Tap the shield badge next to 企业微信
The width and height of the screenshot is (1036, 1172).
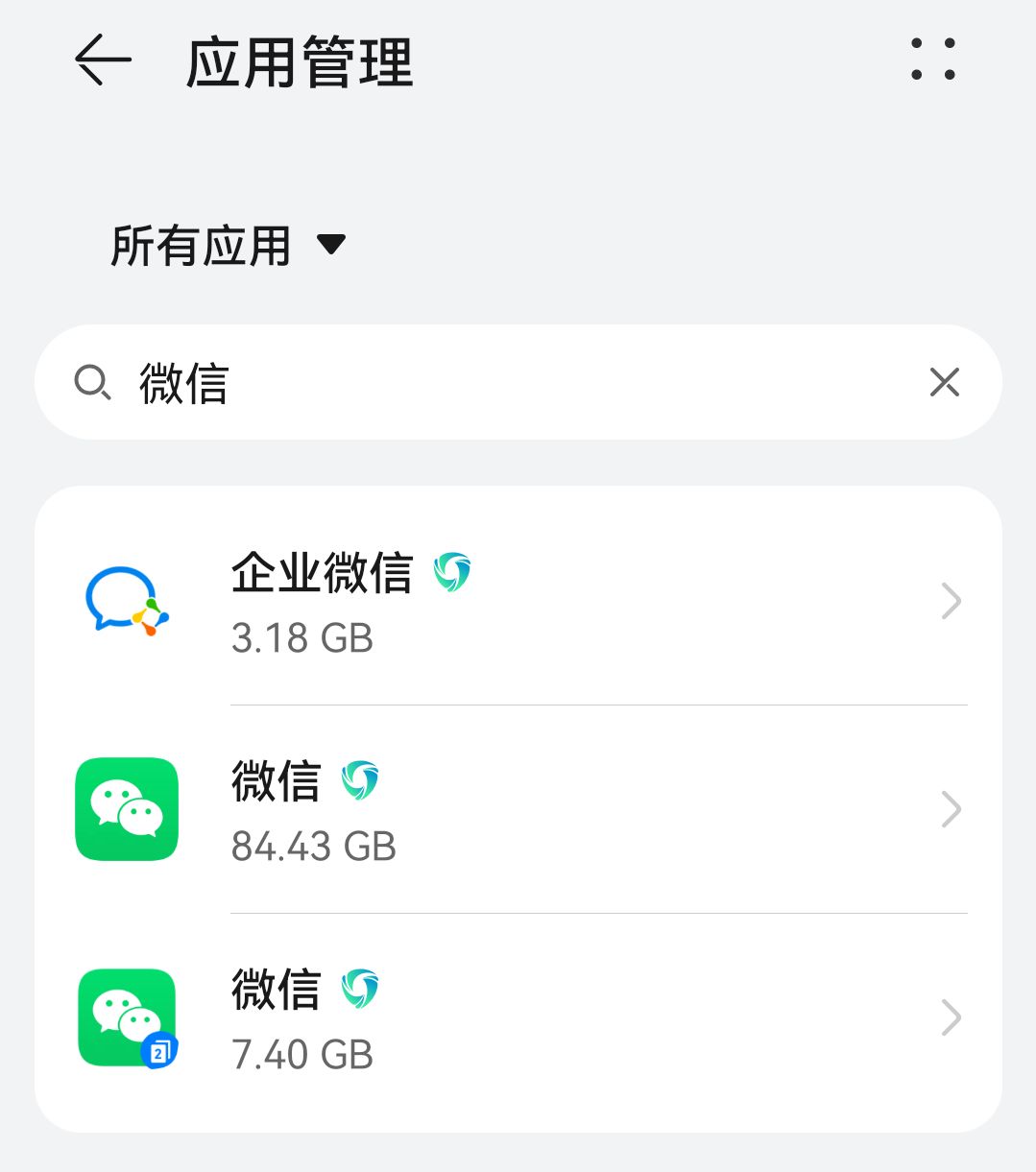click(x=451, y=573)
